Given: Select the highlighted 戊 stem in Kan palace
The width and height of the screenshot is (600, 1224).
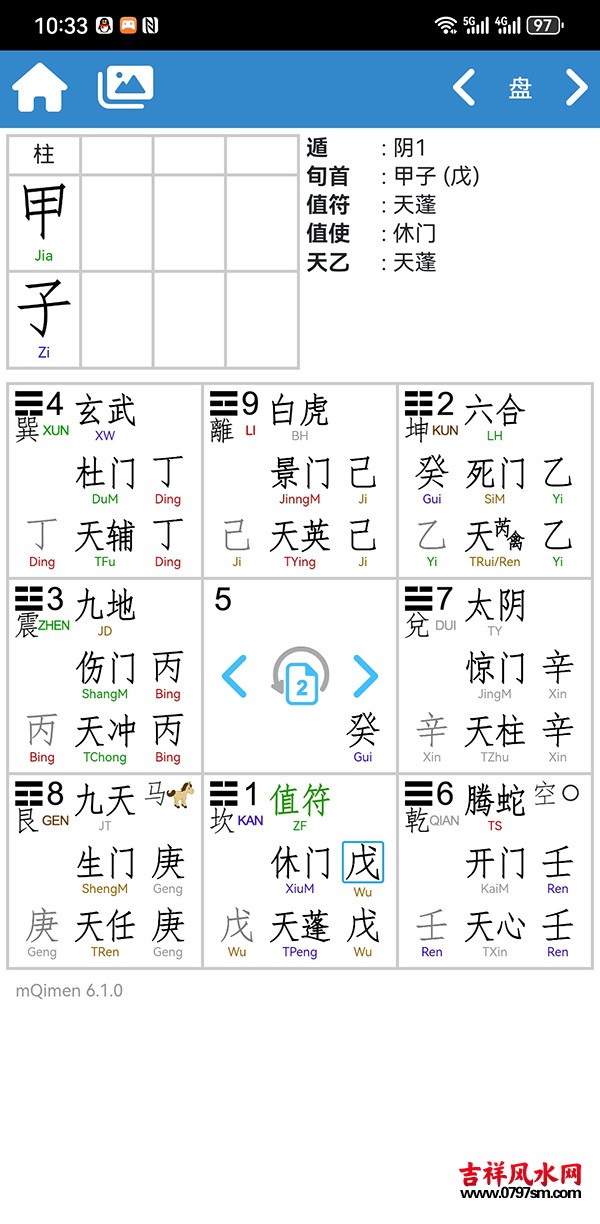Looking at the screenshot, I should pos(362,863).
